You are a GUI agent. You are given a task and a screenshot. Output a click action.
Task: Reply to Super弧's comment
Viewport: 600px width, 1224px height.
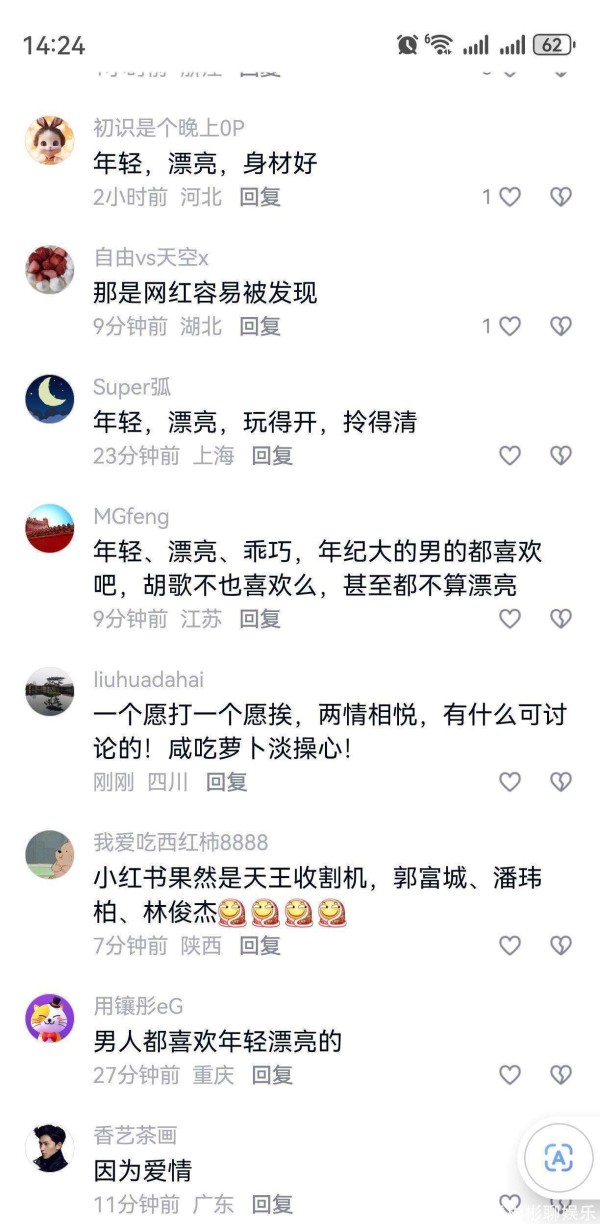(x=272, y=456)
